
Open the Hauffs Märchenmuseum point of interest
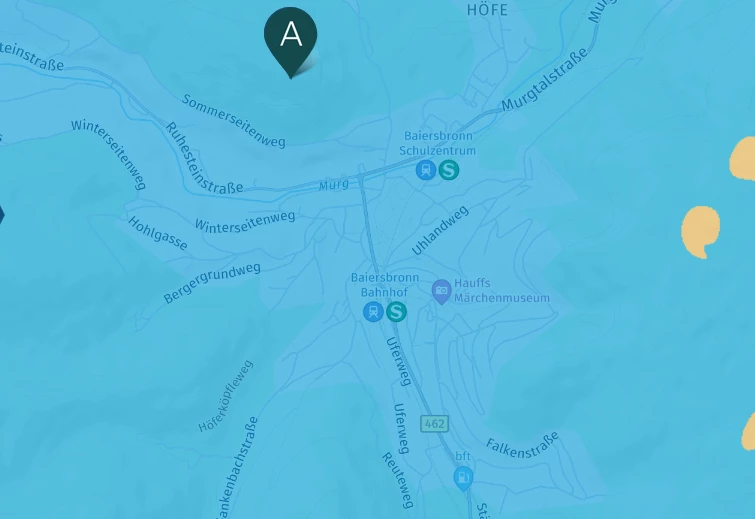[x=441, y=291]
